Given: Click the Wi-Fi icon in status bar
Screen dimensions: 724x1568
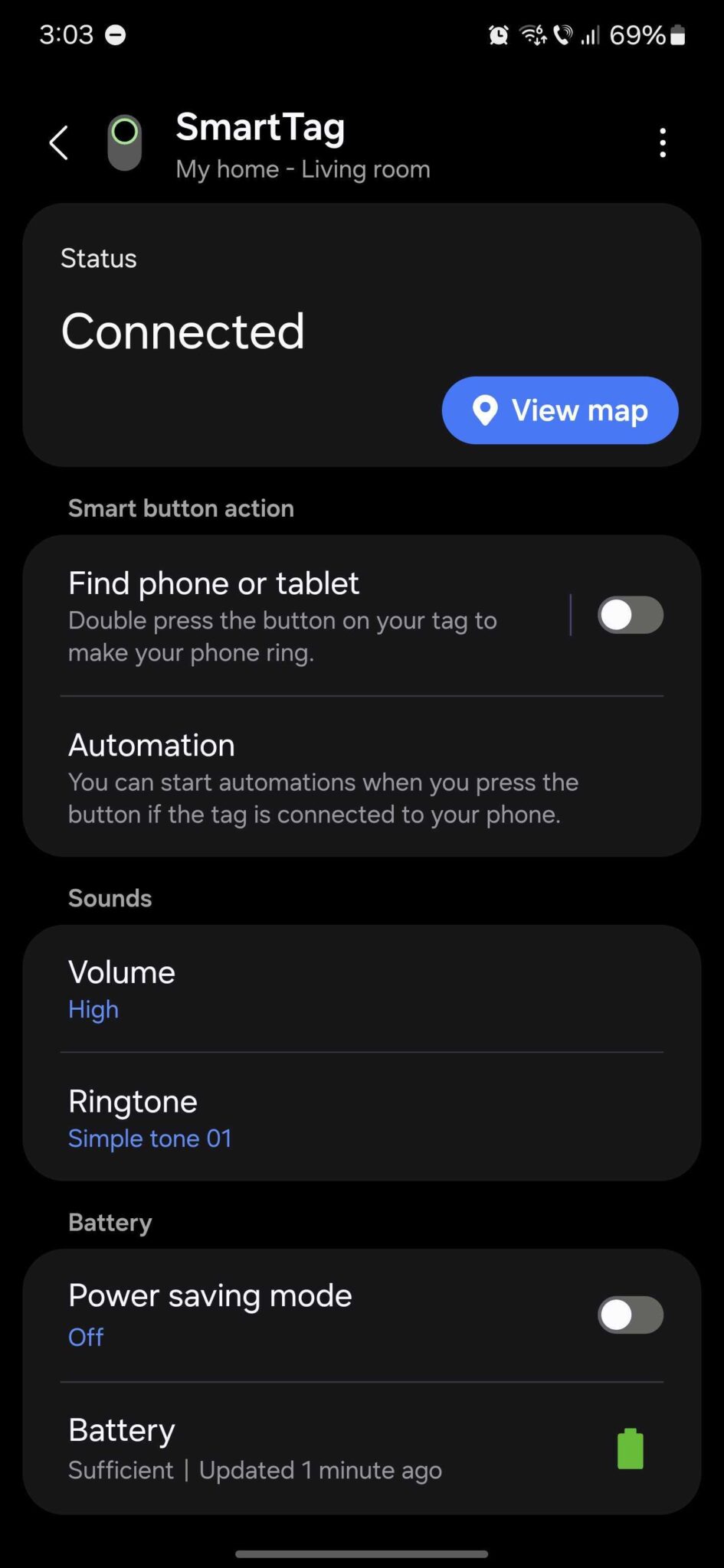Looking at the screenshot, I should pyautogui.click(x=532, y=34).
